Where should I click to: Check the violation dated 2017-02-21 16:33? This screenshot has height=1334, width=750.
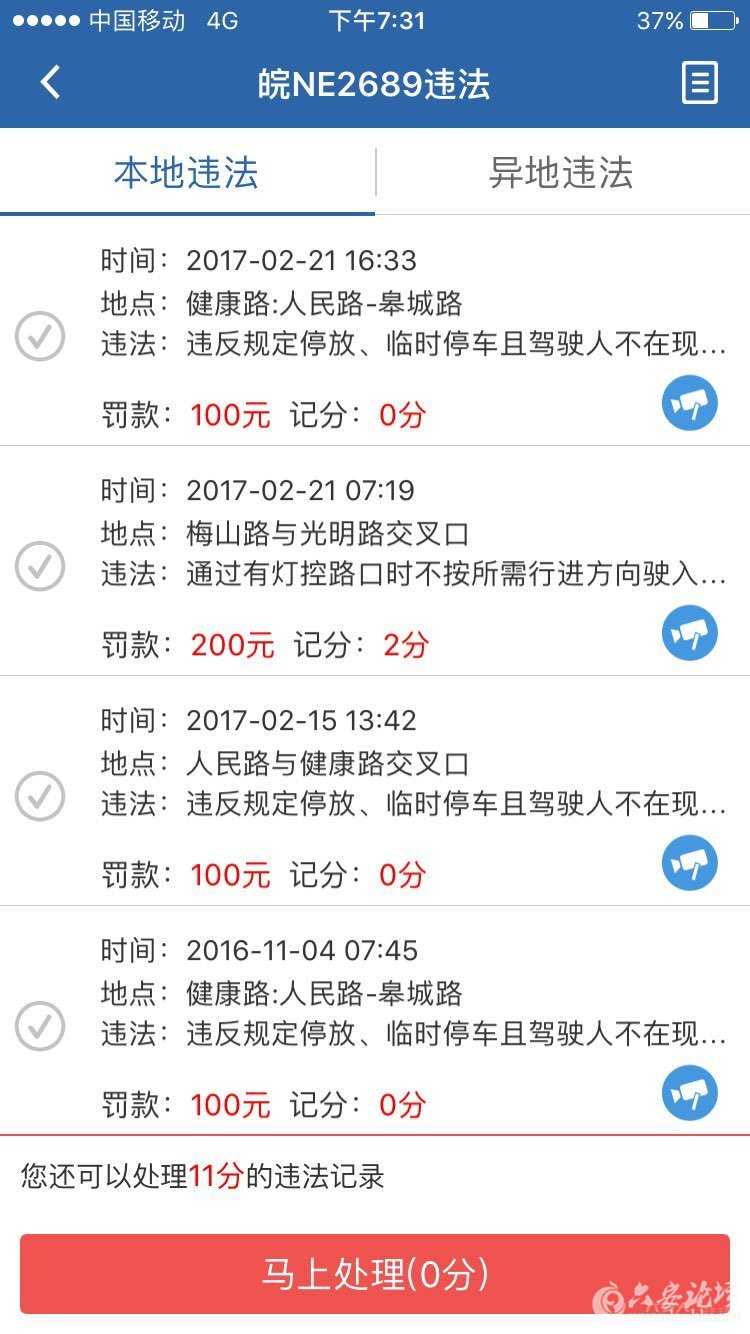coord(40,336)
